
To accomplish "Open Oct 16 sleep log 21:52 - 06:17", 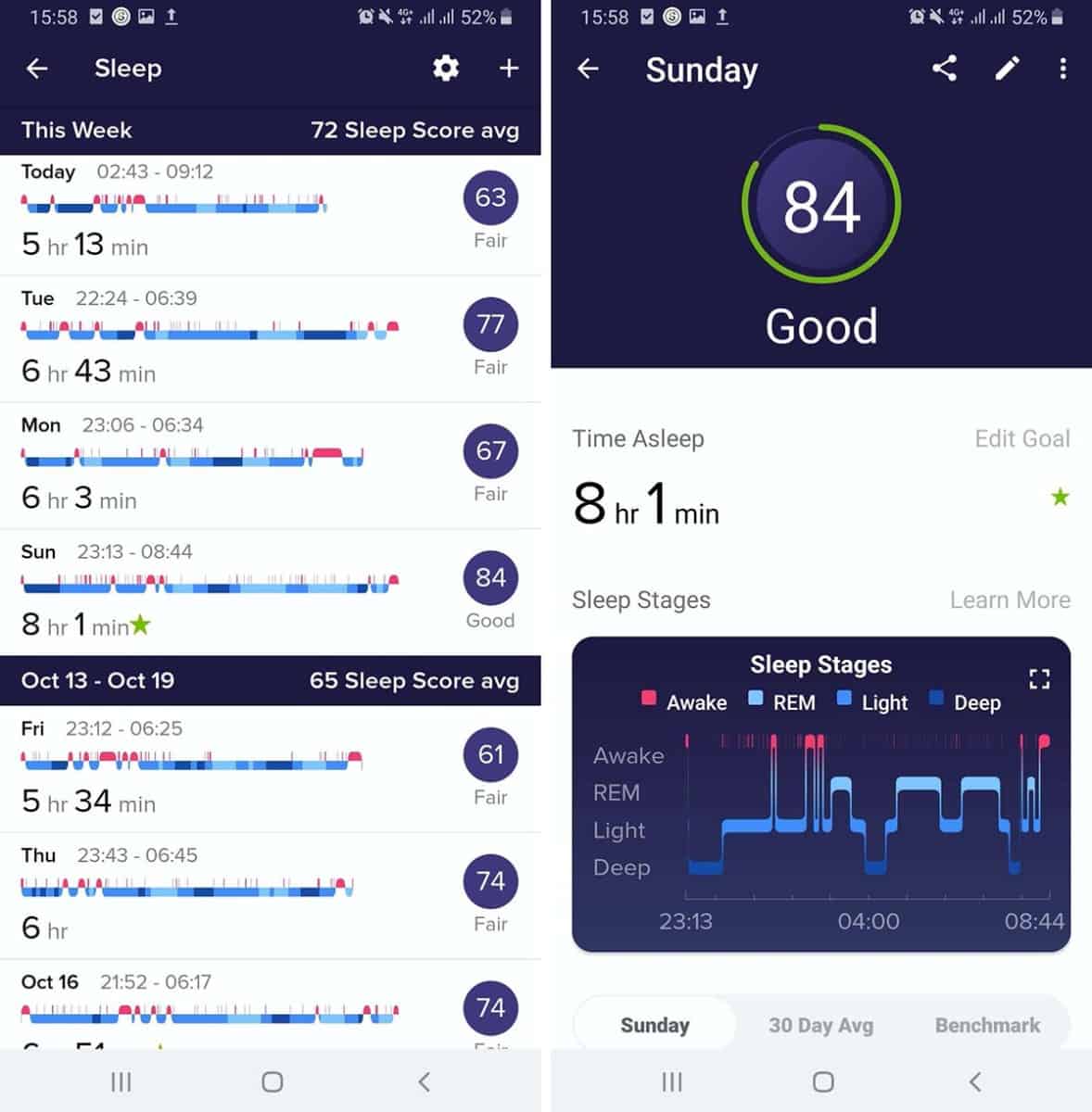I will coord(269,1010).
